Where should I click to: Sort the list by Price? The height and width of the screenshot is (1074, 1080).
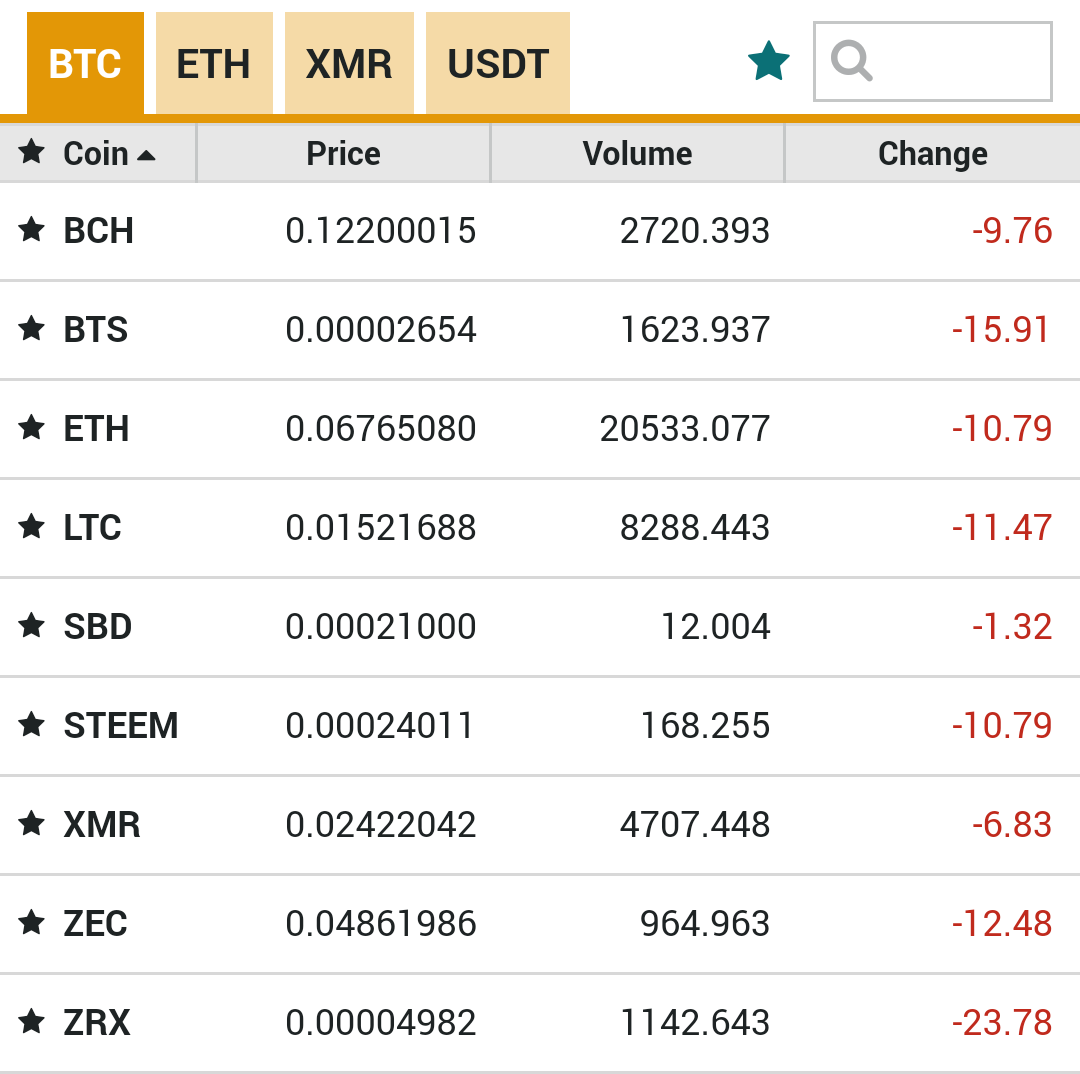tap(343, 153)
